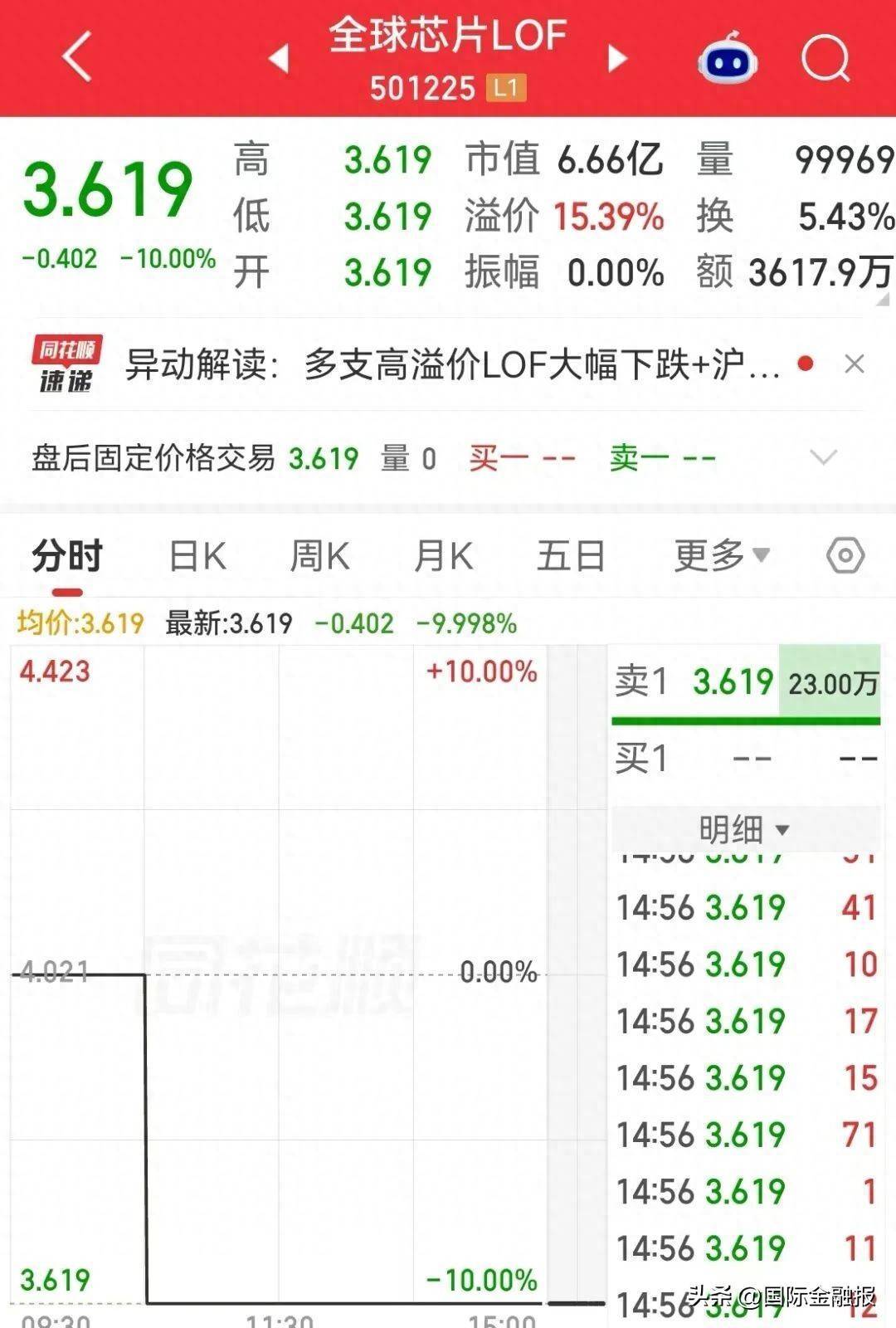This screenshot has width=896, height=1328.
Task: Tap the 卖1 order quote row
Action: [x=746, y=683]
